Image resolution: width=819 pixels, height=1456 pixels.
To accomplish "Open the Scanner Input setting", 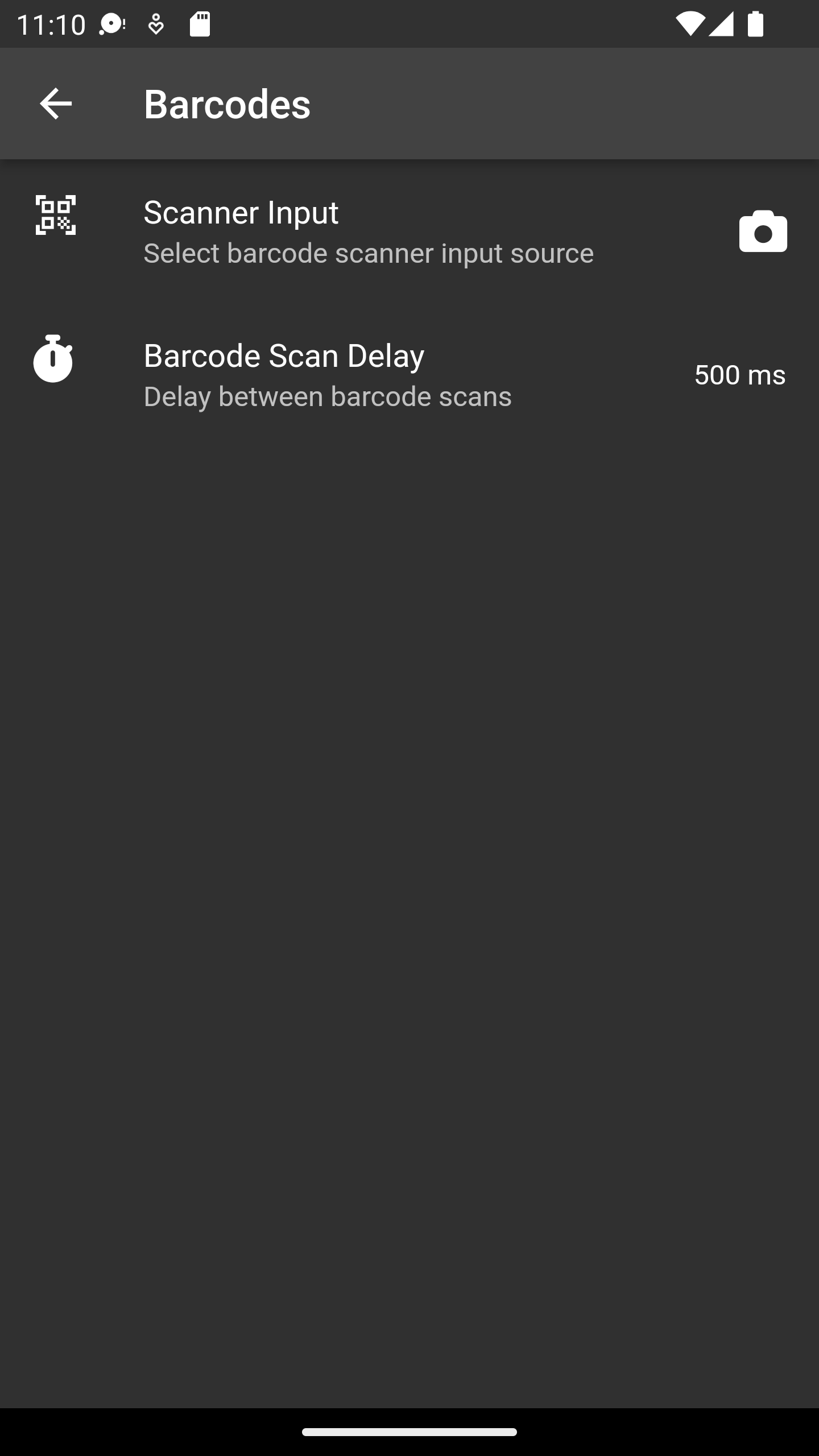I will tap(409, 231).
